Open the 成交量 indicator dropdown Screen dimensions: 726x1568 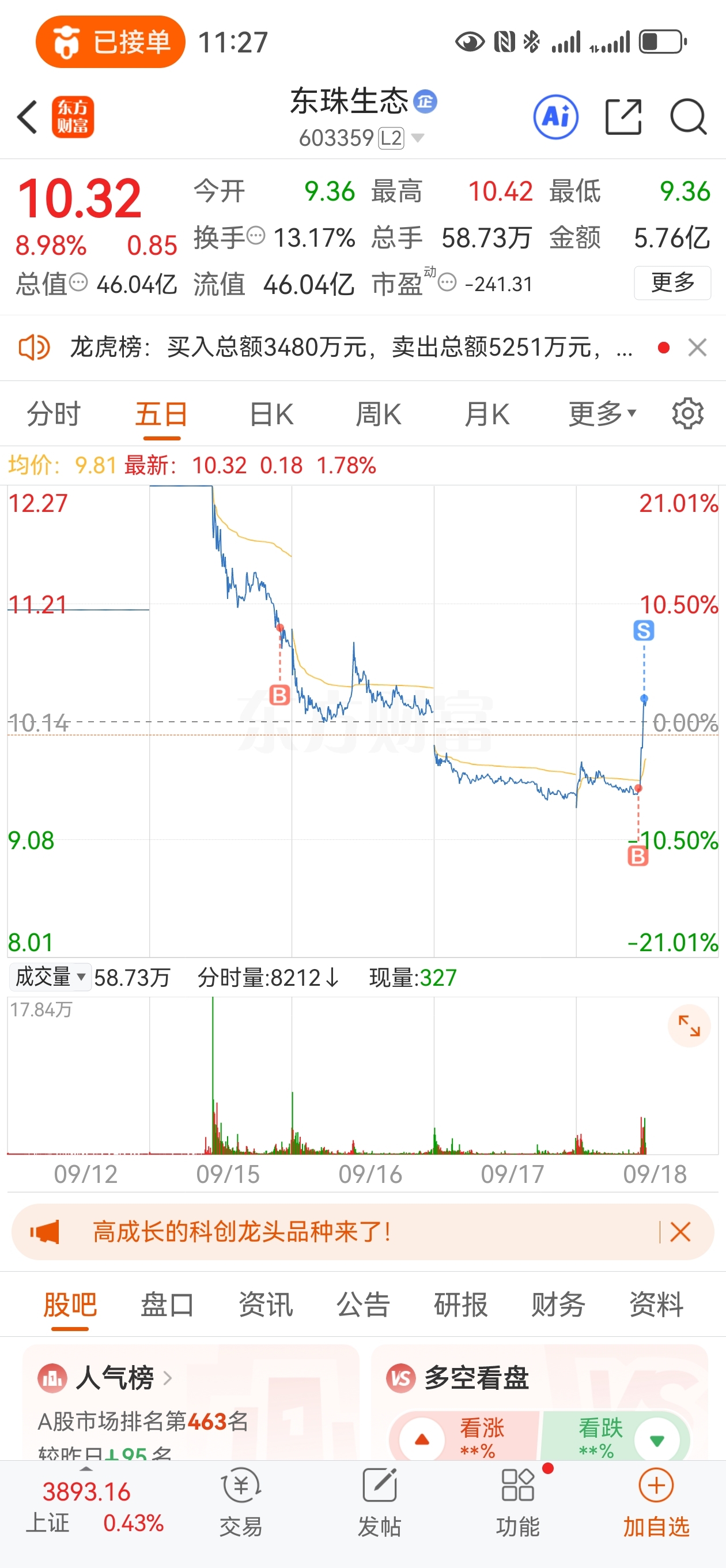coord(50,977)
